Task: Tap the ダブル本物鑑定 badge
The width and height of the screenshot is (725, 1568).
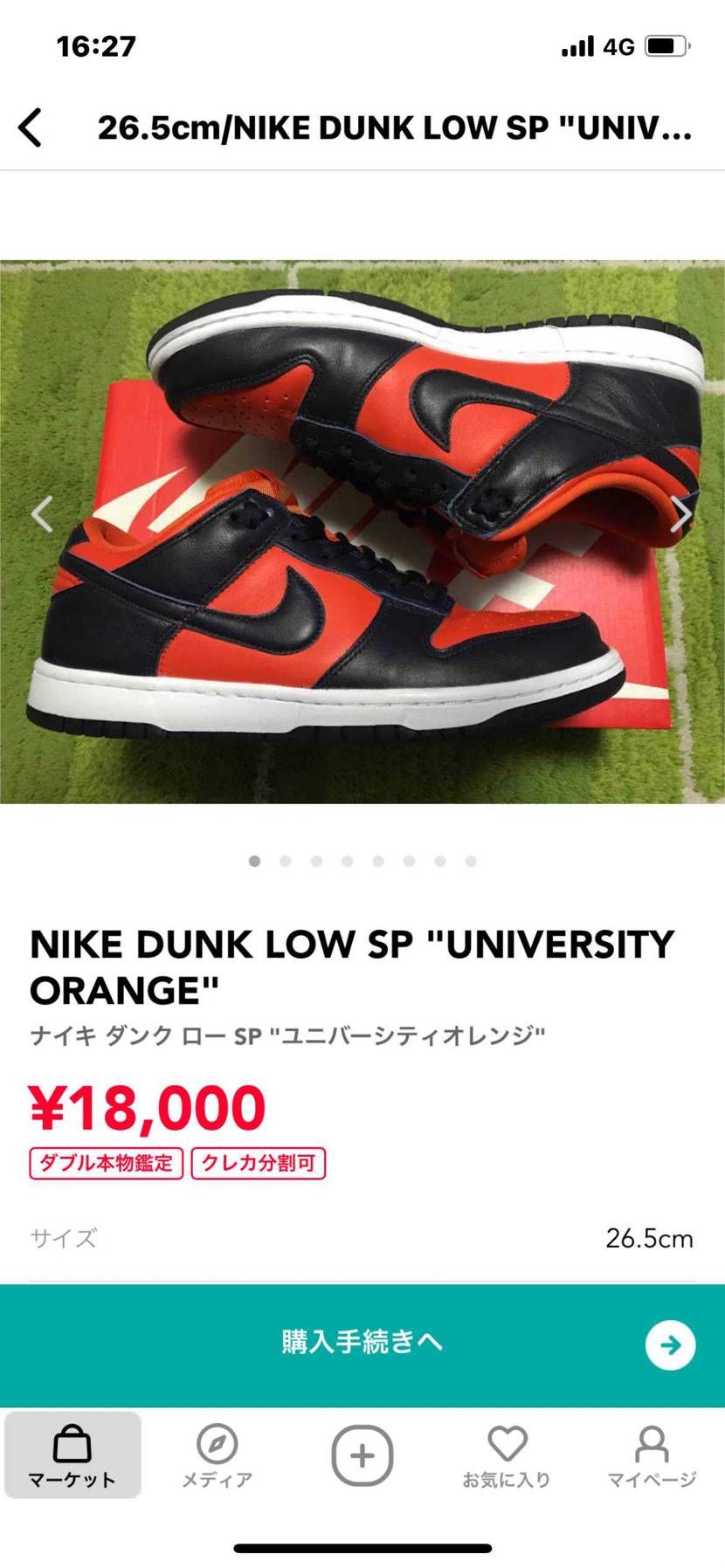Action: pyautogui.click(x=106, y=1163)
